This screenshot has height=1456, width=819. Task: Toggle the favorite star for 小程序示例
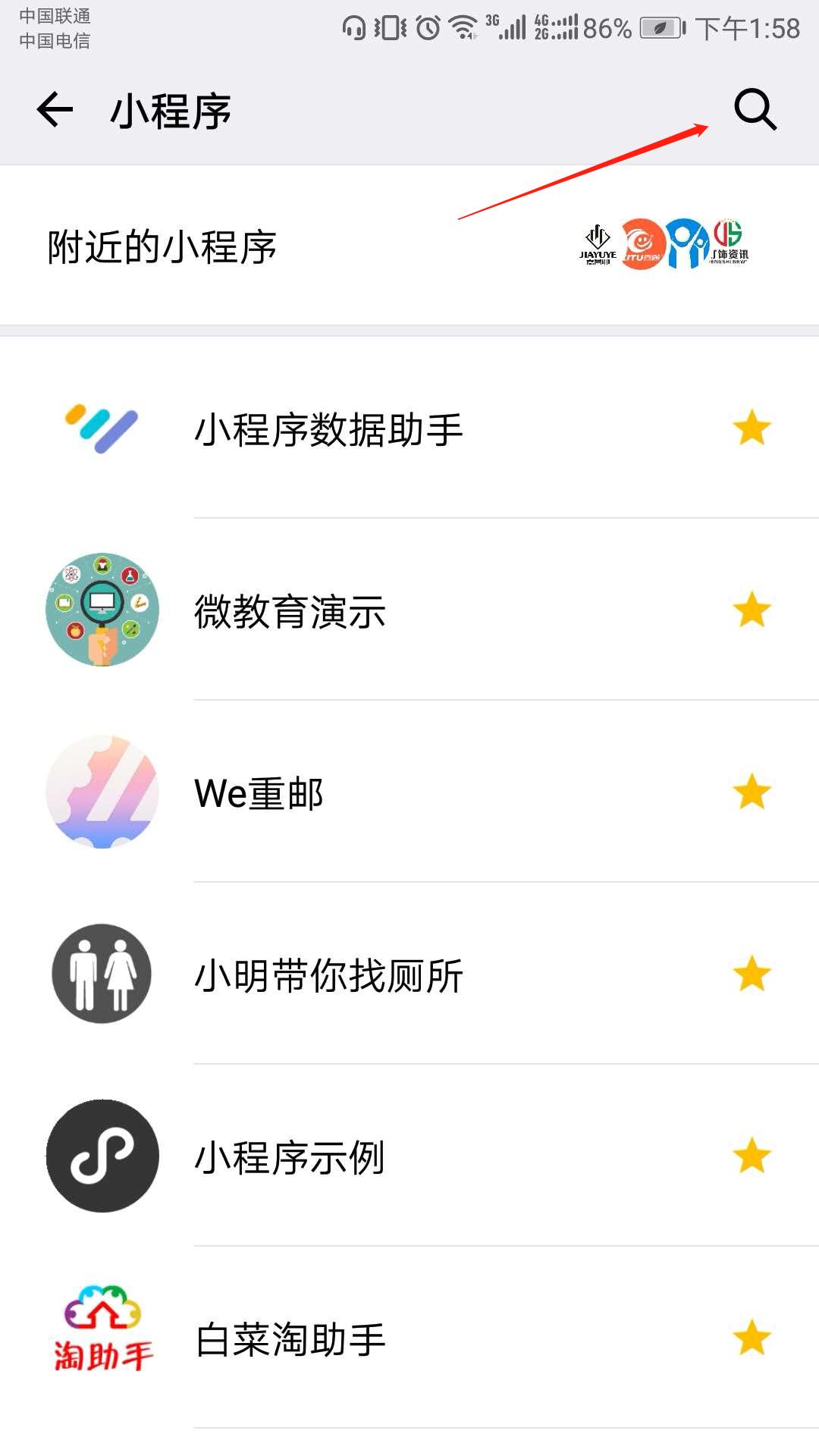click(751, 1157)
